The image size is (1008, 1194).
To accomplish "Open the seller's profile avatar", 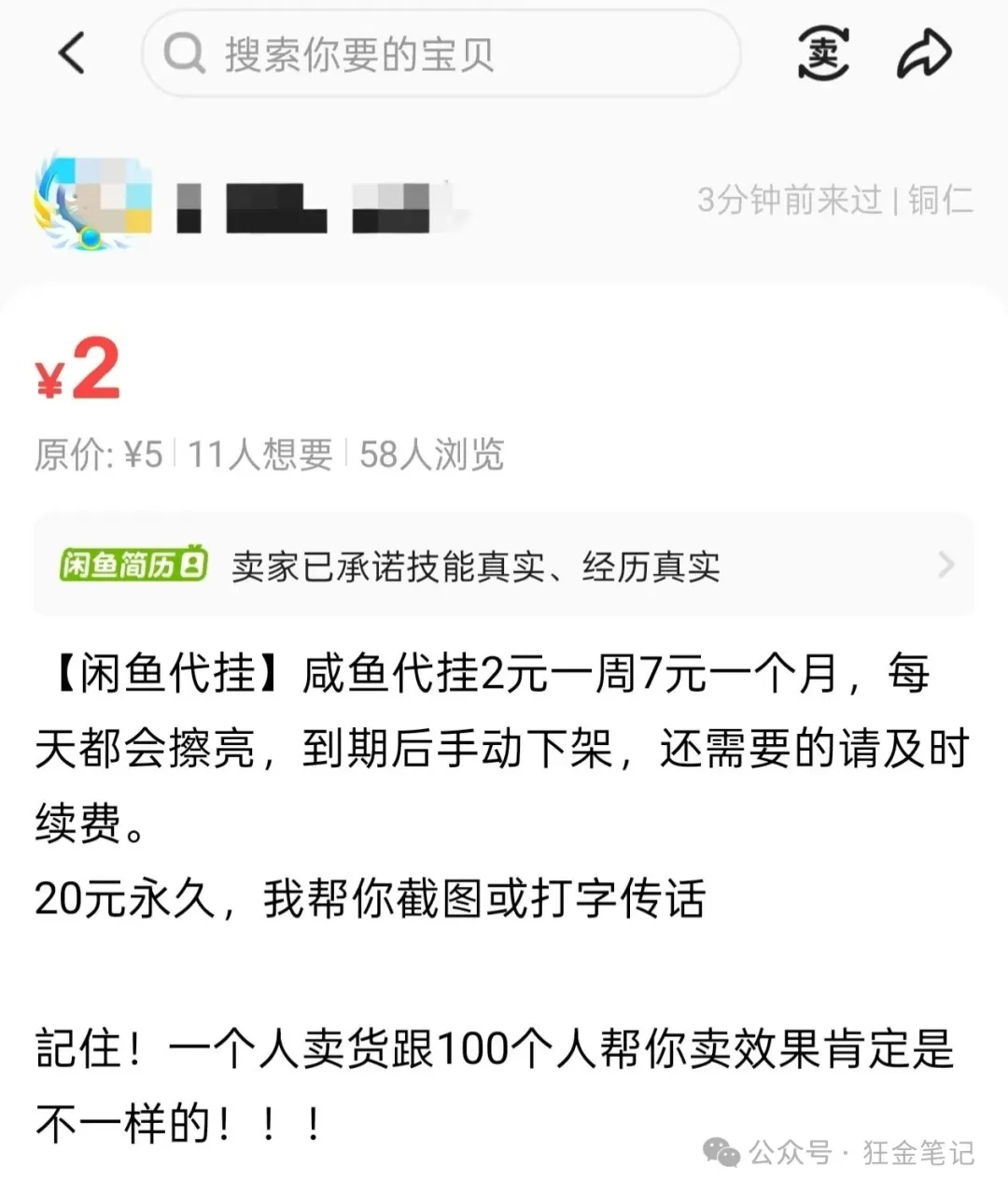I will pos(93,201).
